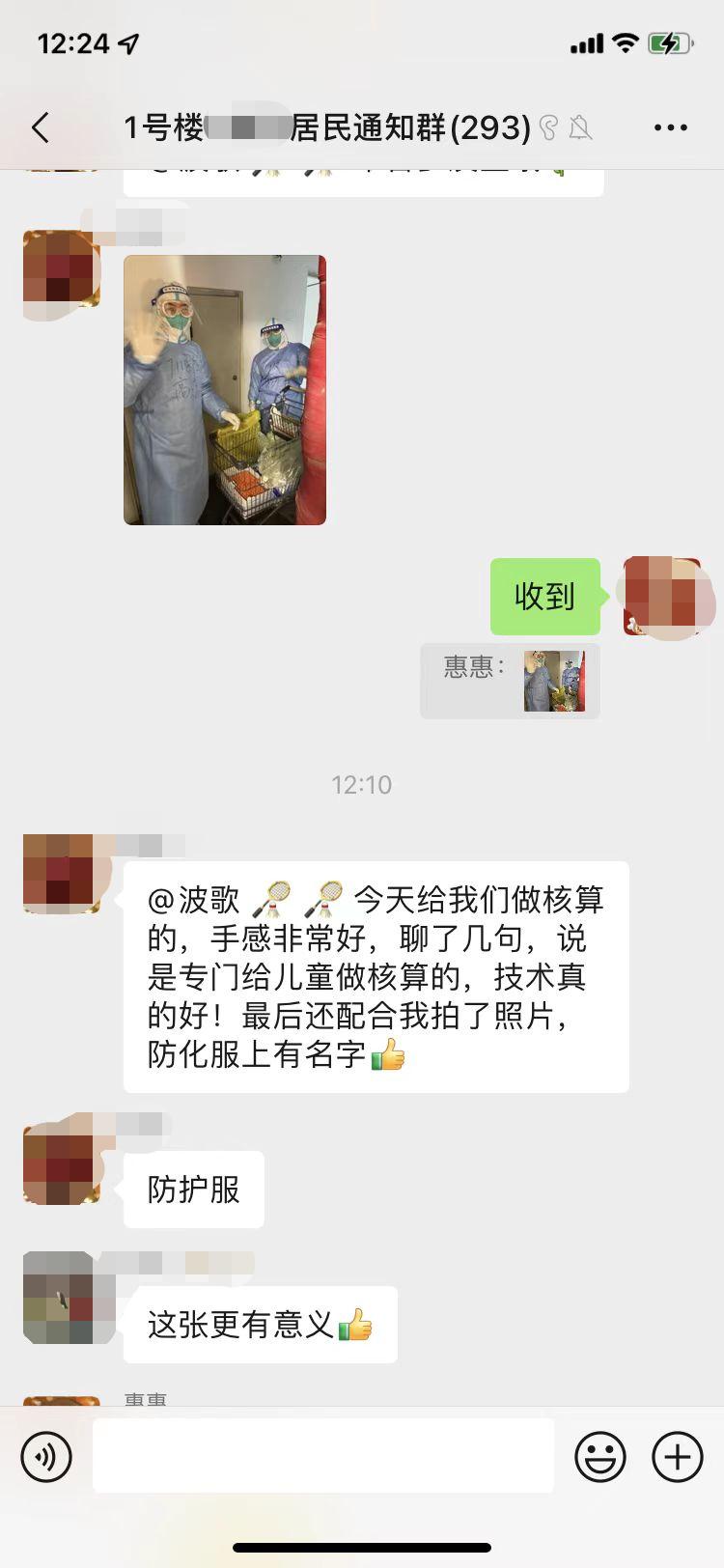724x1568 pixels.
Task: Open my own avatar beside 收到
Action: pos(662,596)
